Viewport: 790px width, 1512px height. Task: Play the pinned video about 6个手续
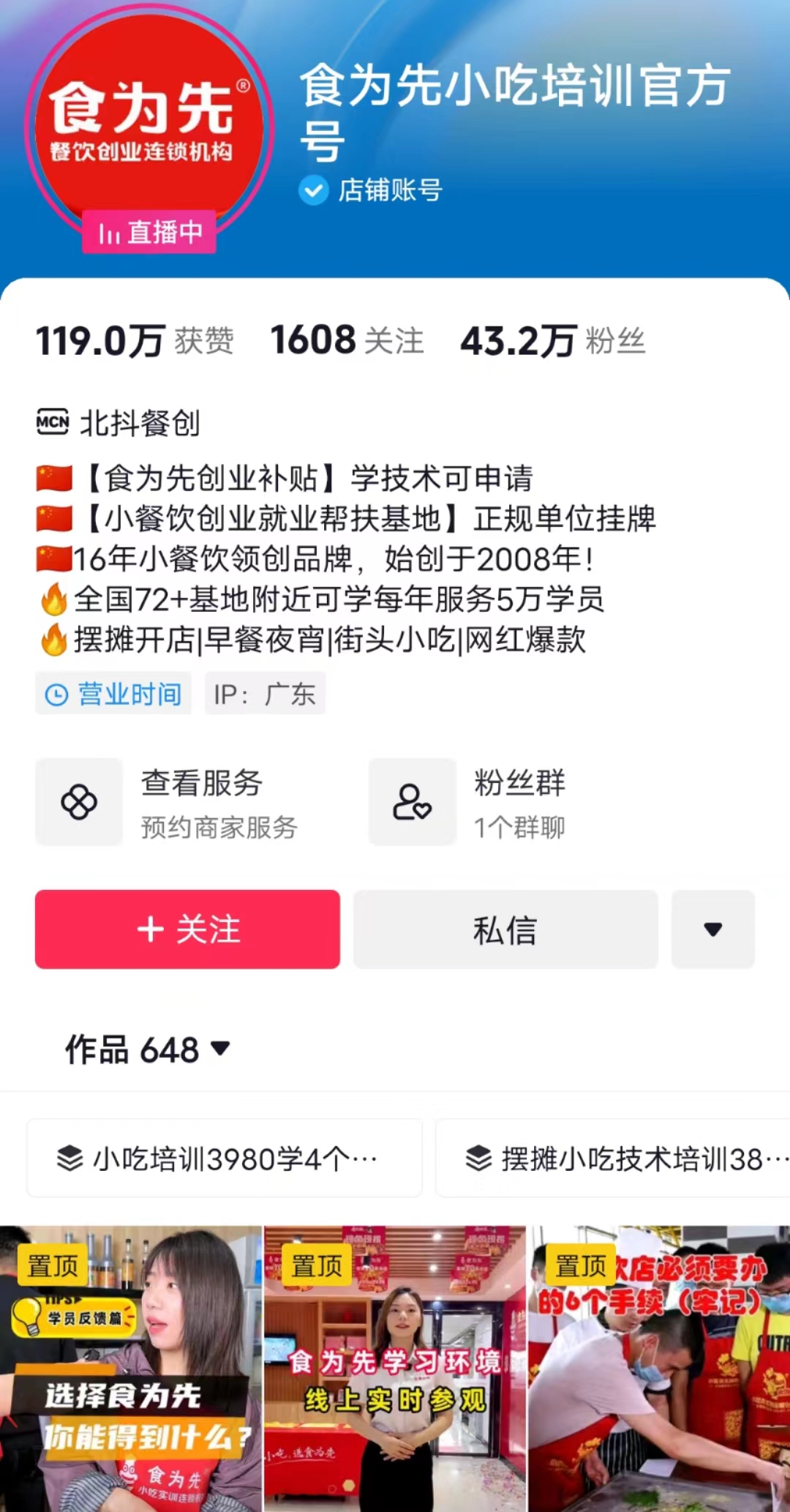(660, 1369)
